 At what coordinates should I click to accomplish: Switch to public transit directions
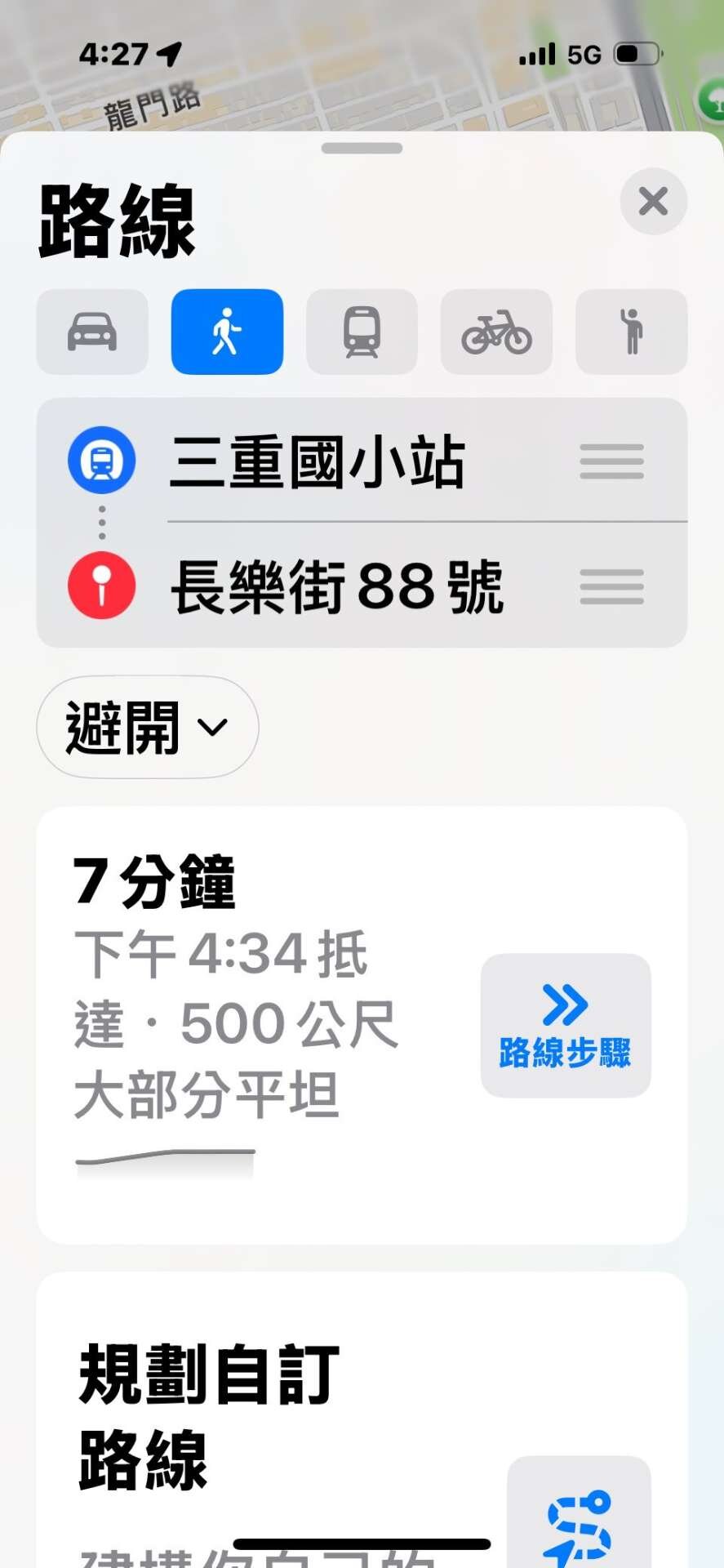tap(362, 332)
